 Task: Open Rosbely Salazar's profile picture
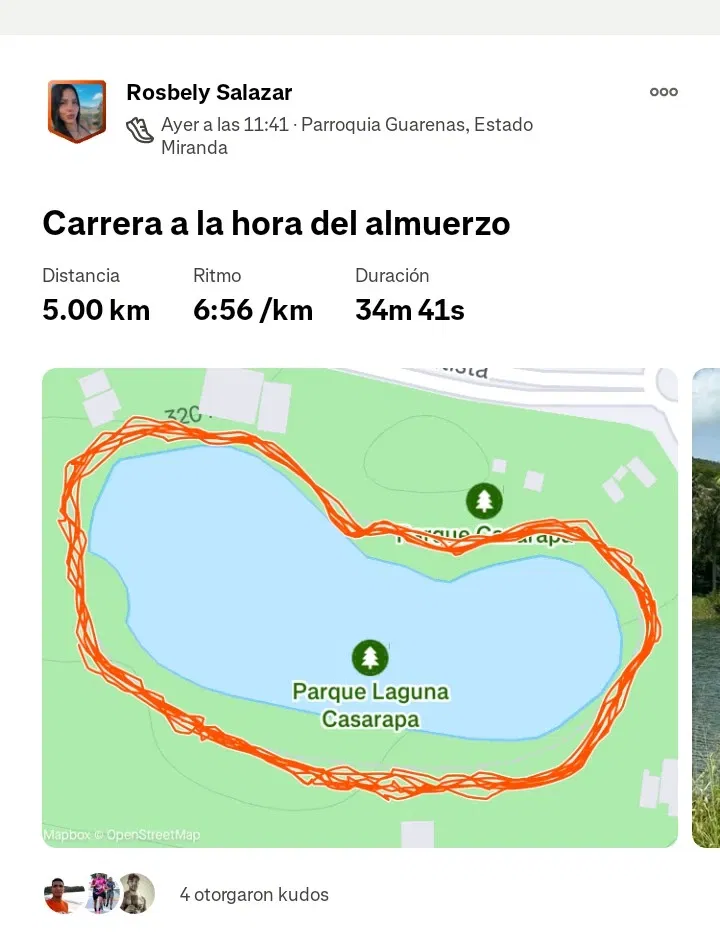tap(76, 111)
